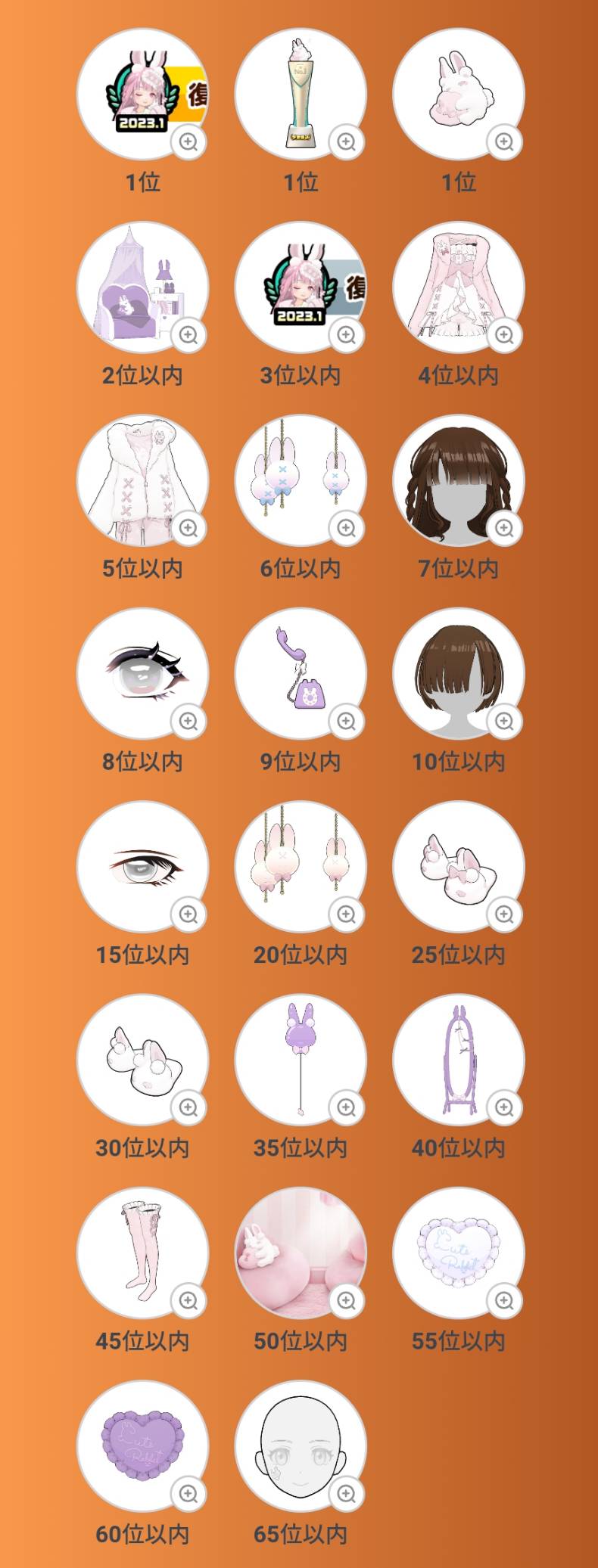598x1568 pixels.
Task: Enlarge the 7位以内 braided hairstyle
Action: (504, 528)
